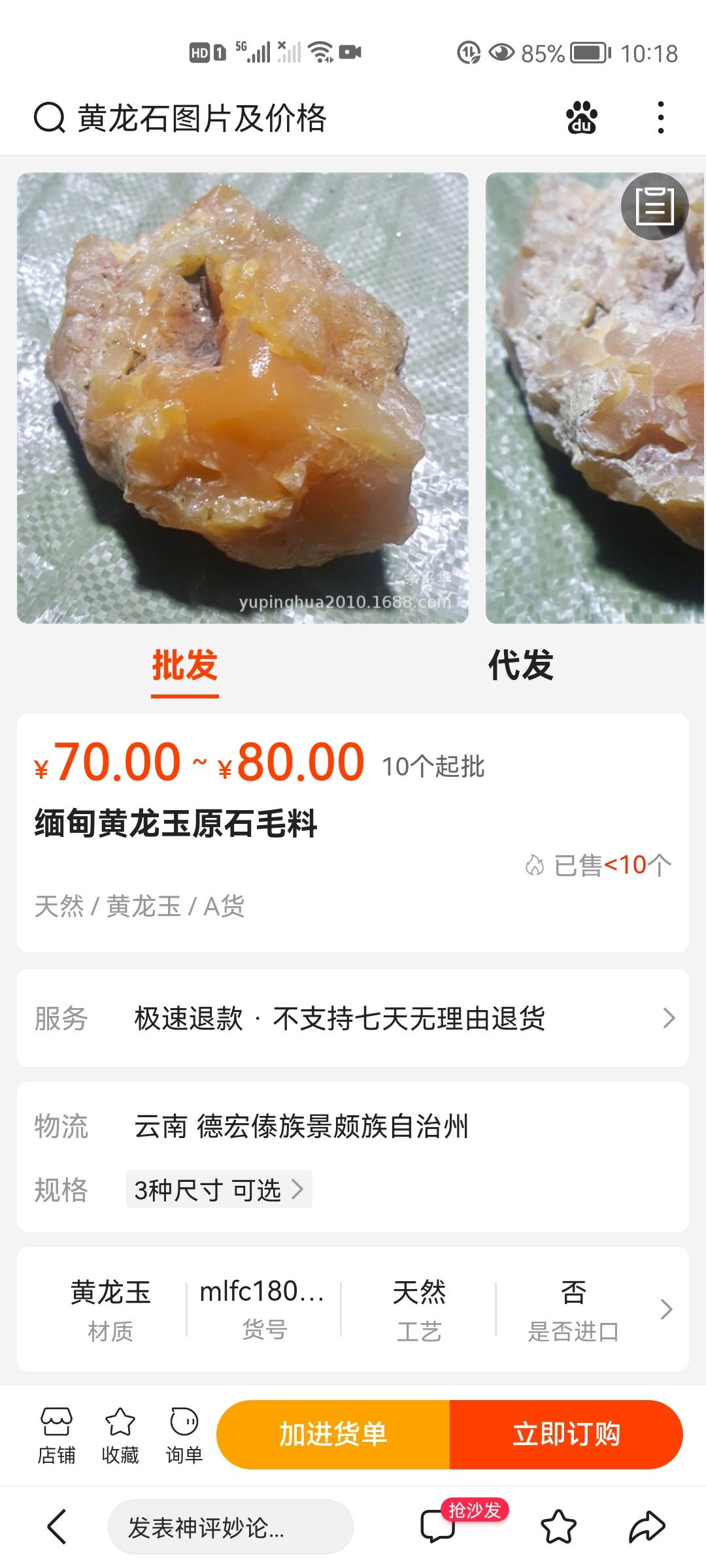Screen dimensions: 706x1568
Task: Open comments with the 抢沙发 bubble
Action: click(x=439, y=1527)
